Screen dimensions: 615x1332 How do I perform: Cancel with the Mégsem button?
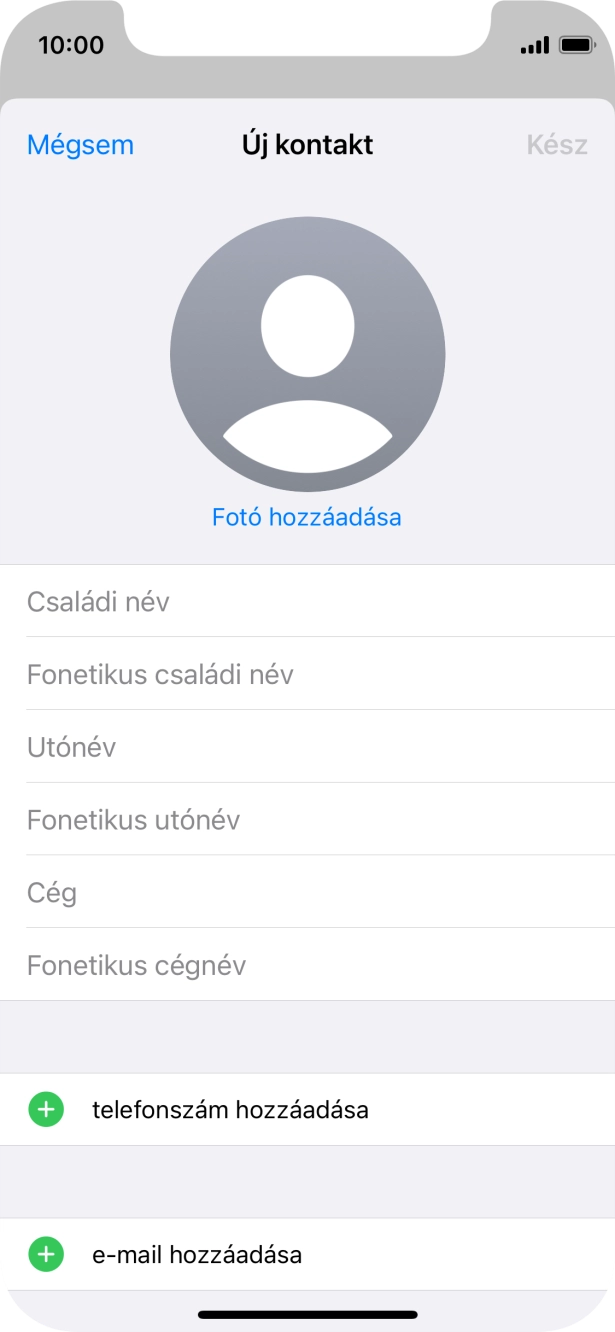tap(80, 145)
